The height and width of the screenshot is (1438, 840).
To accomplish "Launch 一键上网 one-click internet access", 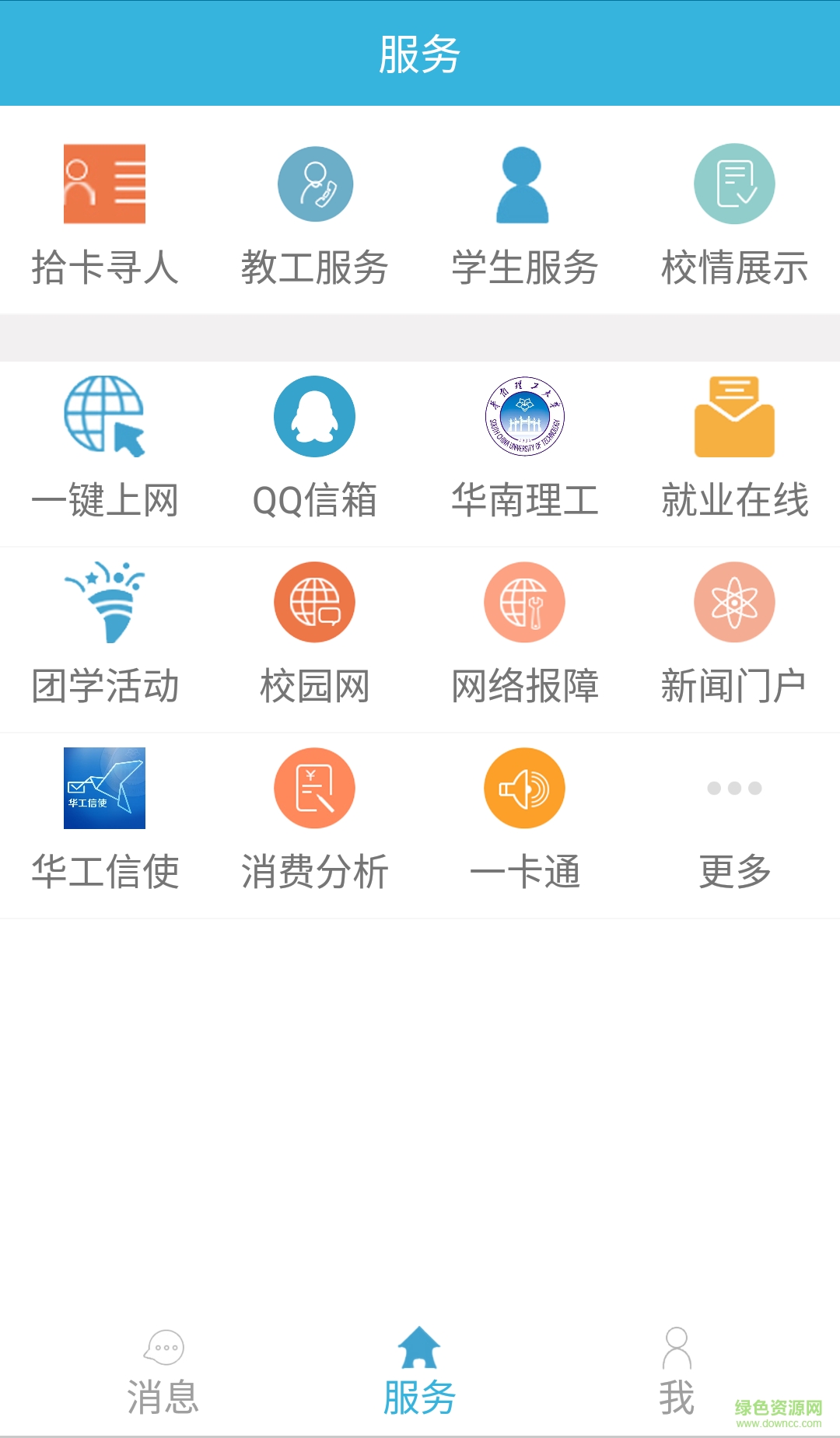I will (105, 451).
